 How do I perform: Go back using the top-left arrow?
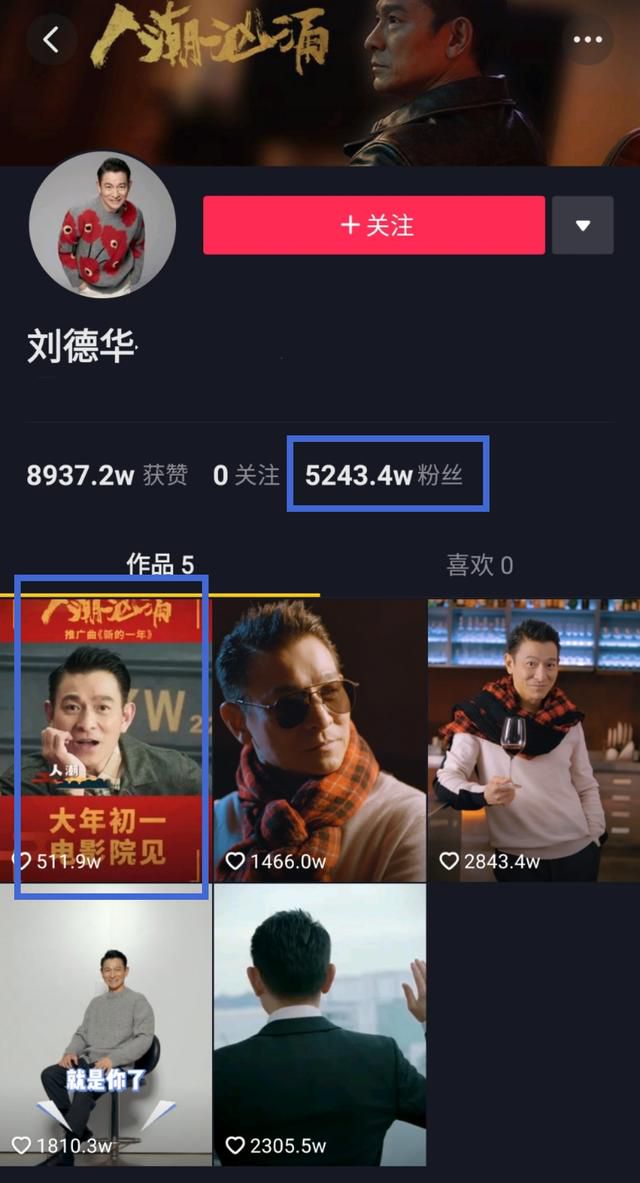click(51, 40)
